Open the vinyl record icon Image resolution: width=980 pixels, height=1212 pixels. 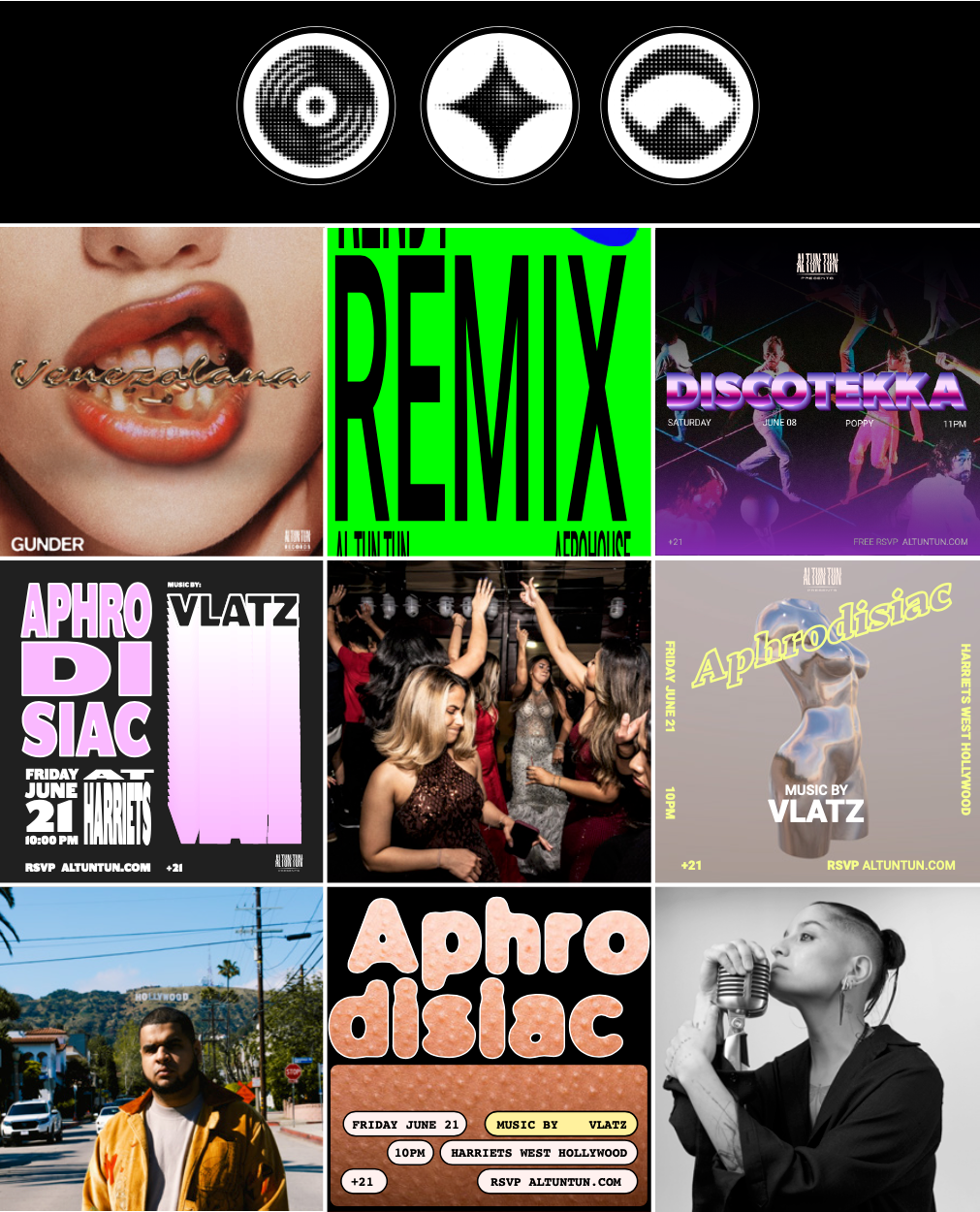click(316, 106)
